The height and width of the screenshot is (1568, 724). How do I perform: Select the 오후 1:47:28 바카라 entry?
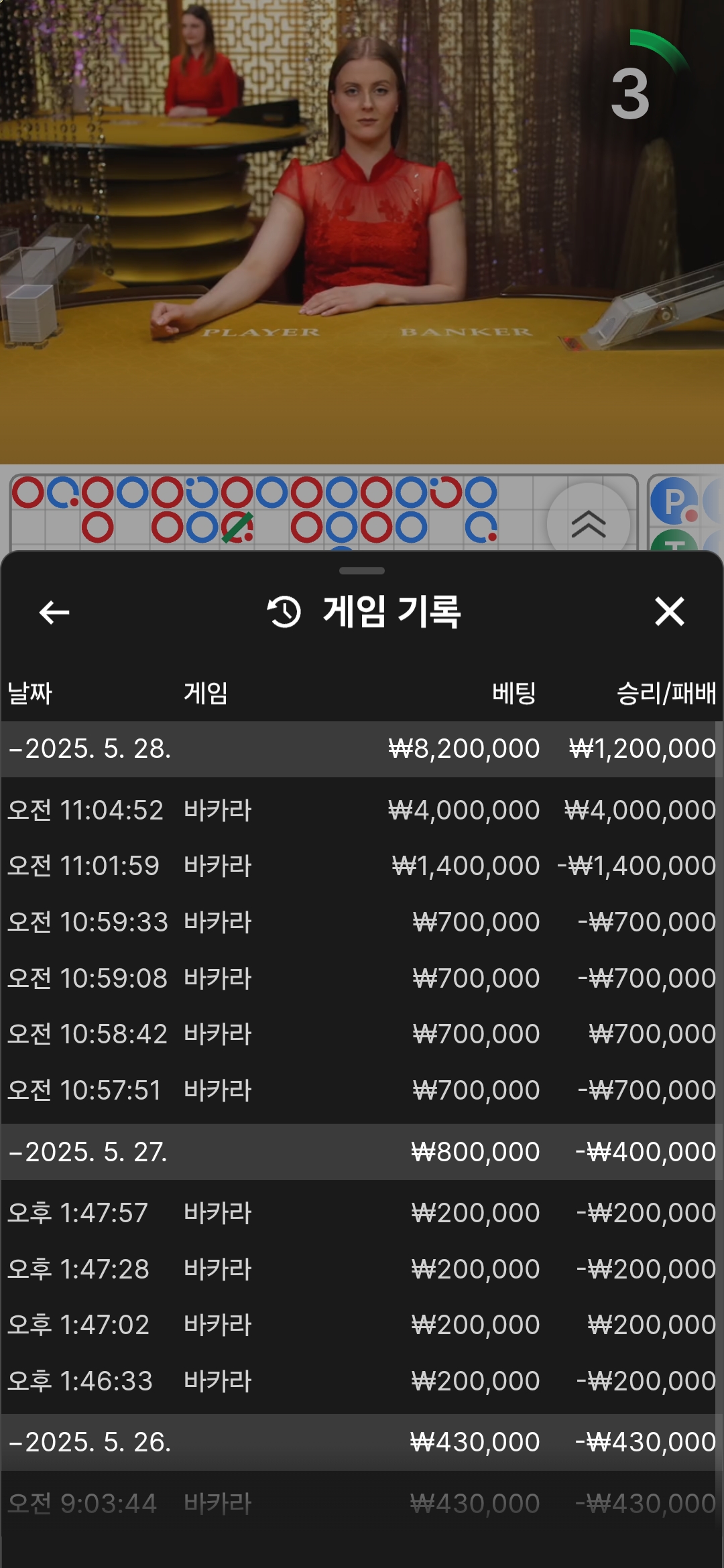(362, 1269)
